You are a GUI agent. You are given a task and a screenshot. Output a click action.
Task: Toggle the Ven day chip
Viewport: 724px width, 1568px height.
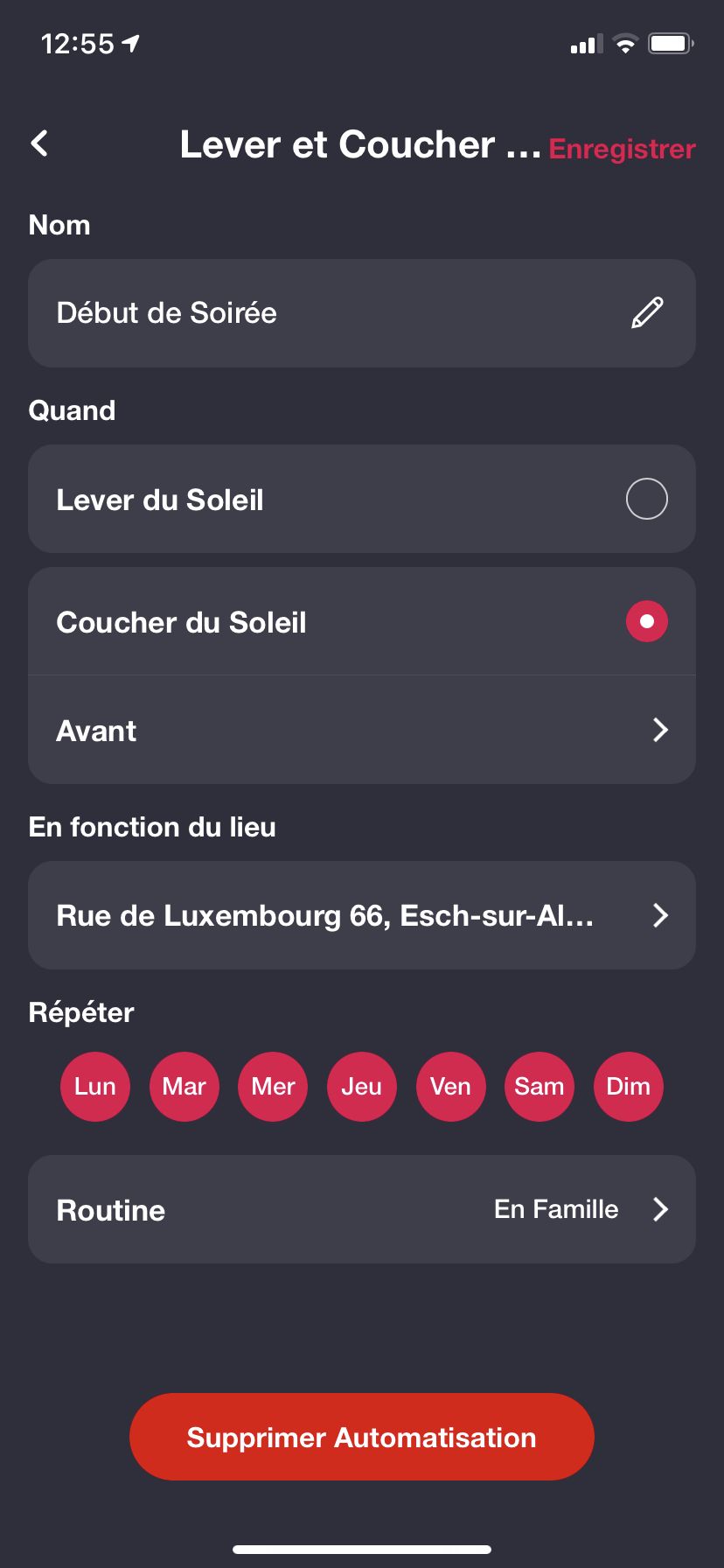[x=451, y=1086]
